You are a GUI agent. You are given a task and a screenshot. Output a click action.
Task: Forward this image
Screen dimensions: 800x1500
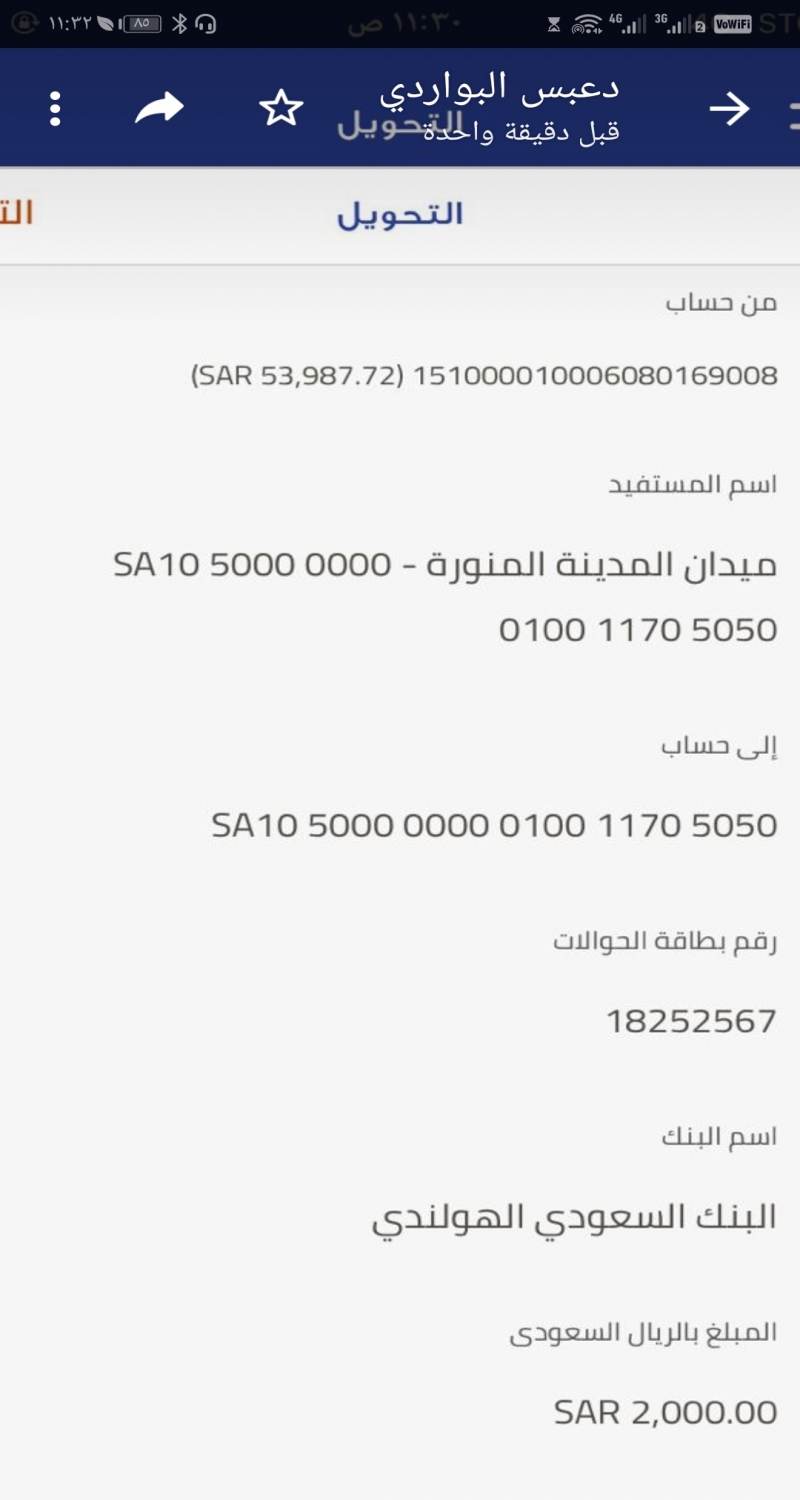pos(160,108)
